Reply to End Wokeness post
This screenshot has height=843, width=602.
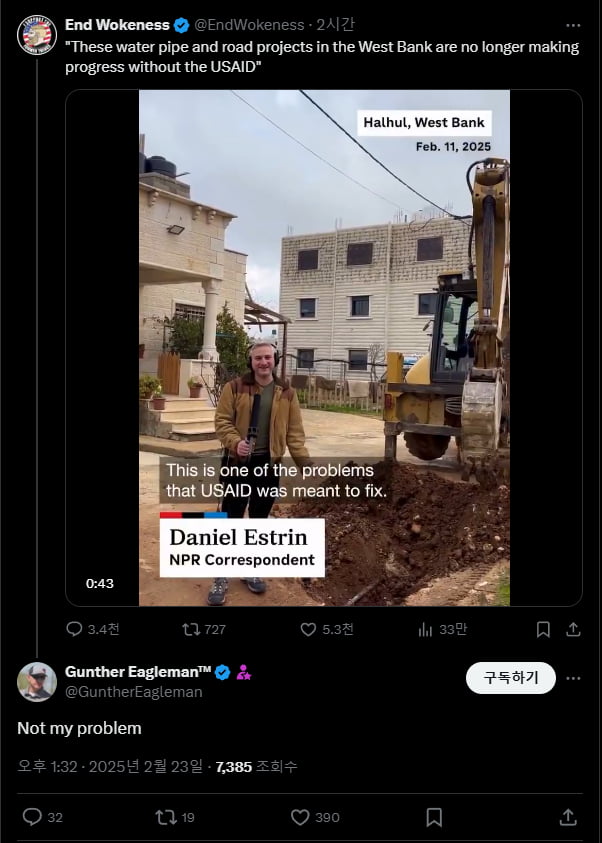tap(75, 629)
